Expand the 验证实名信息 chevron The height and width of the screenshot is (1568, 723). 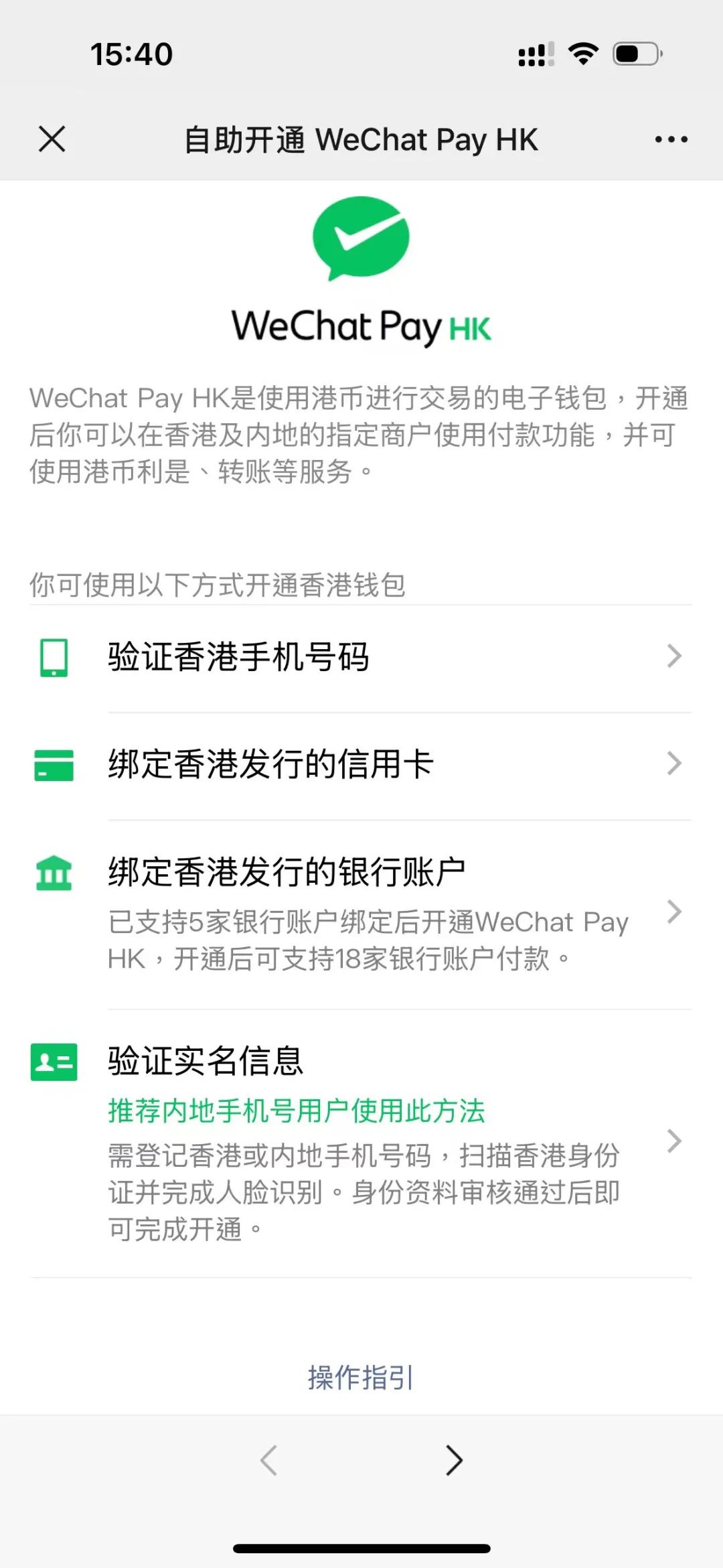pos(674,1142)
